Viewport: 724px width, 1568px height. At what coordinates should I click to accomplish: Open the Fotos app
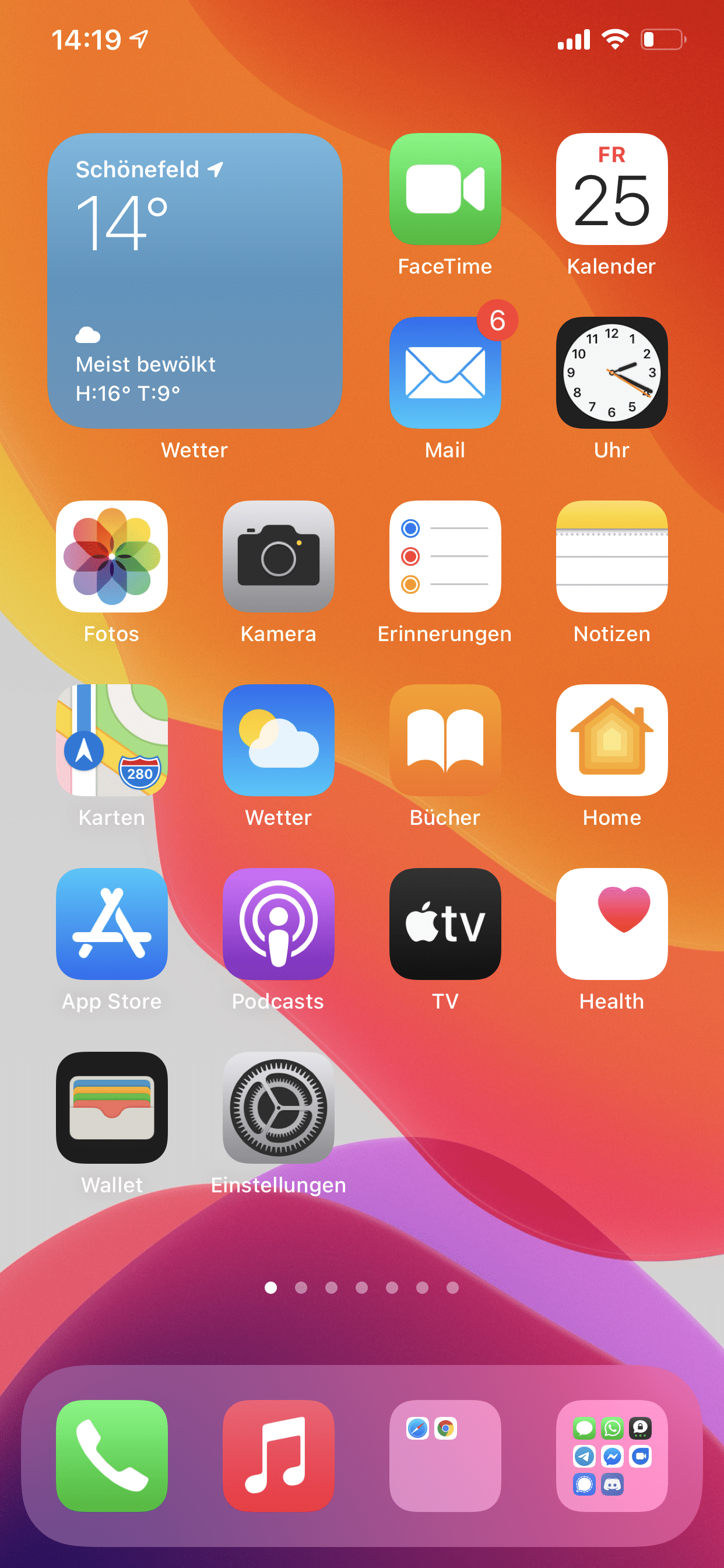[x=112, y=556]
